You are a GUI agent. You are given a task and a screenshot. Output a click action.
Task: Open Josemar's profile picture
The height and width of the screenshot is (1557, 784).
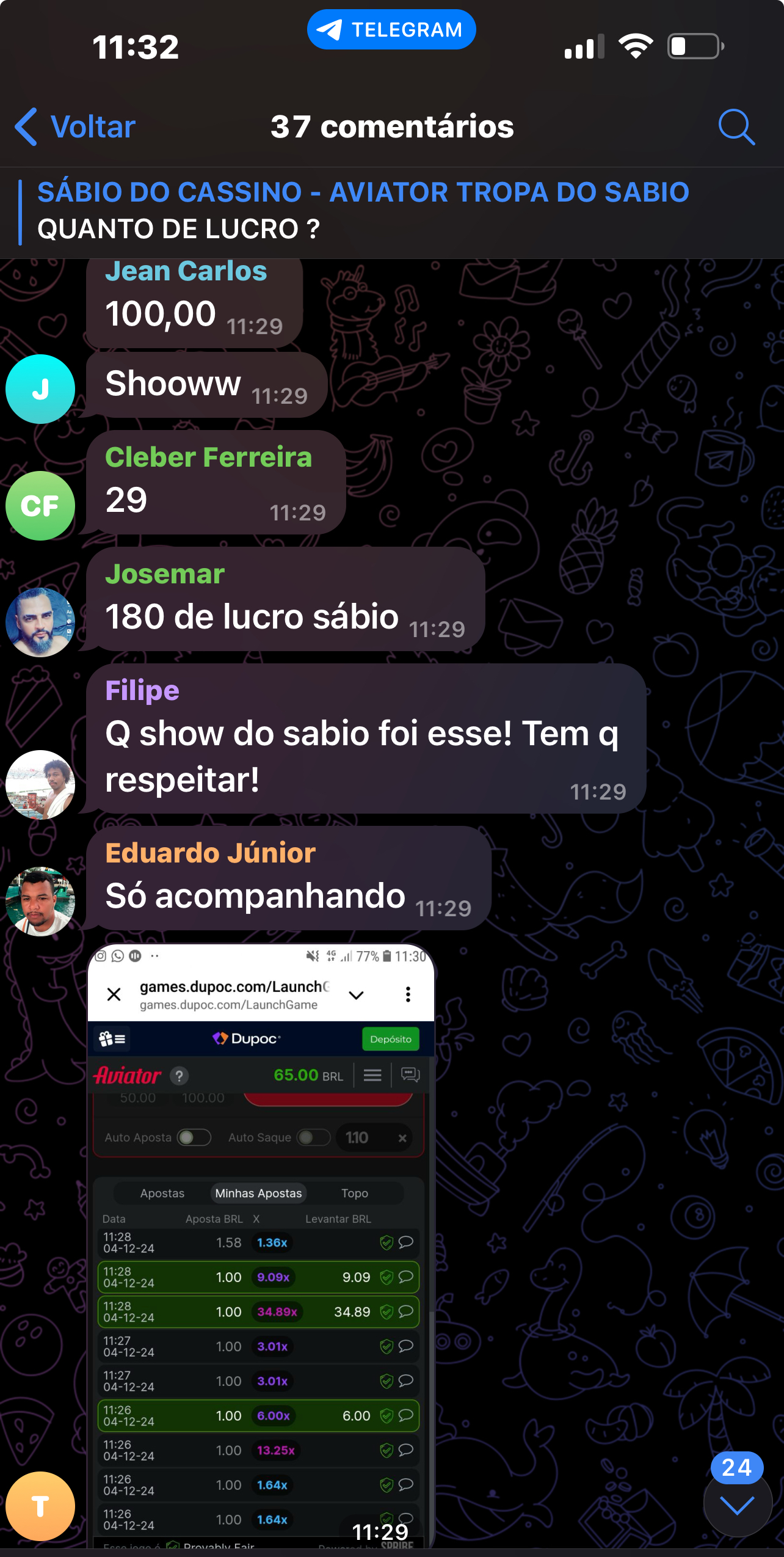pos(40,622)
